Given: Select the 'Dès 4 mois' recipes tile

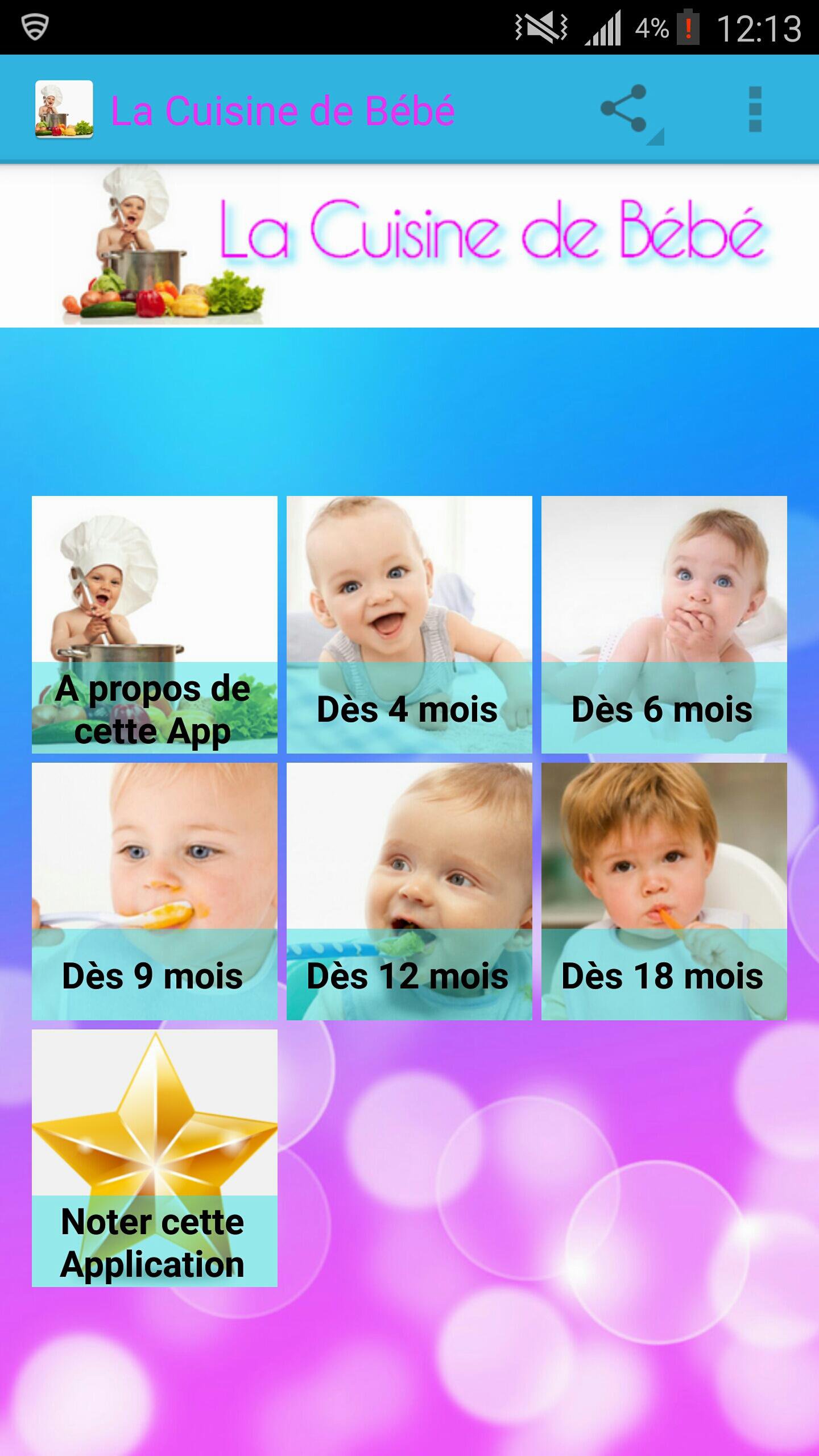Looking at the screenshot, I should [409, 624].
